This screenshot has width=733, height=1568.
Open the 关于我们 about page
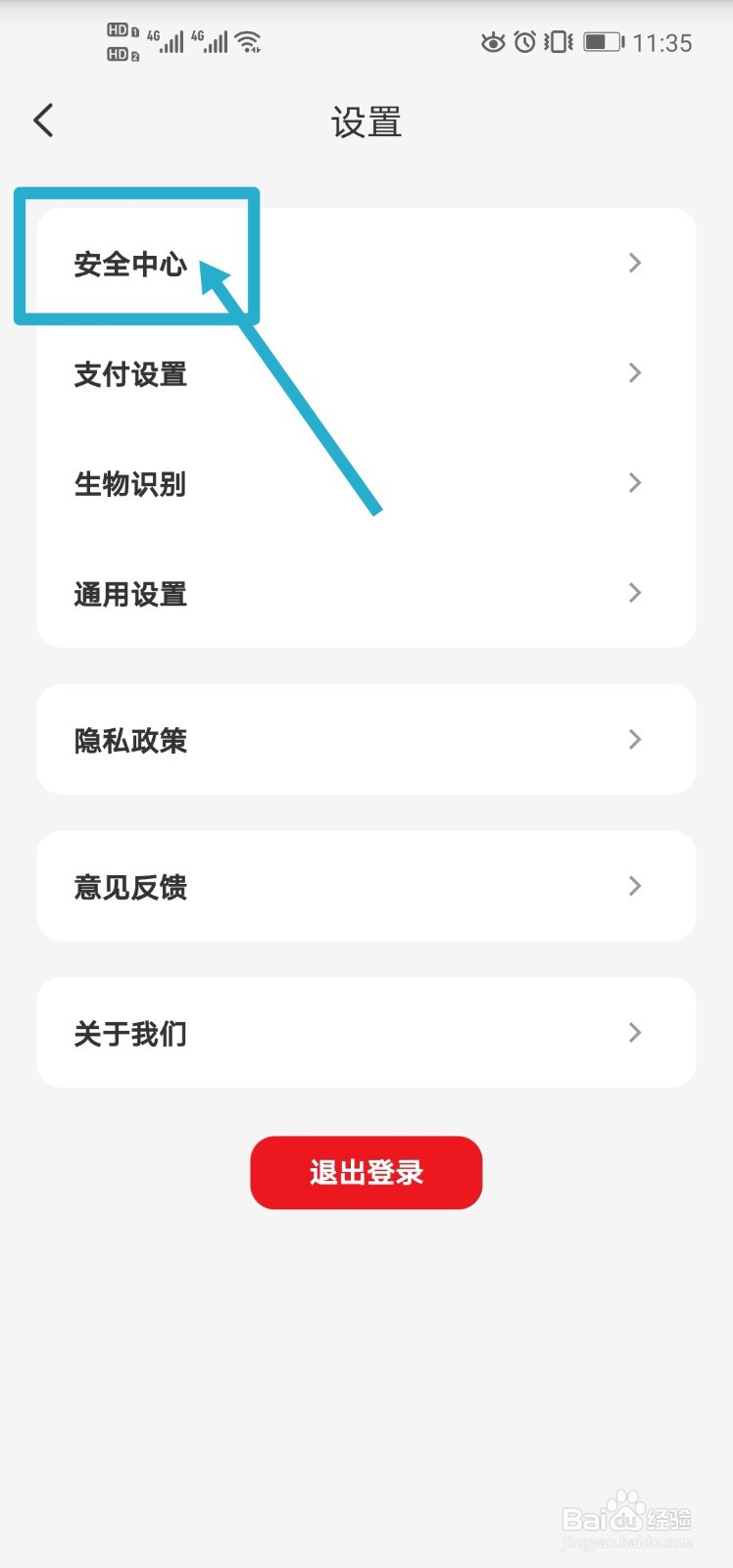pos(130,1033)
